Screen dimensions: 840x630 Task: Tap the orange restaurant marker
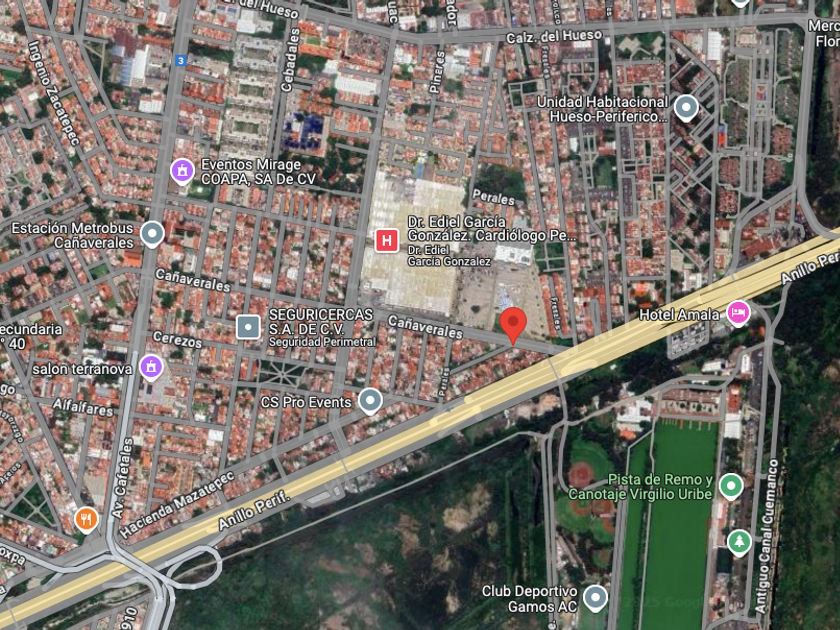pos(86,520)
